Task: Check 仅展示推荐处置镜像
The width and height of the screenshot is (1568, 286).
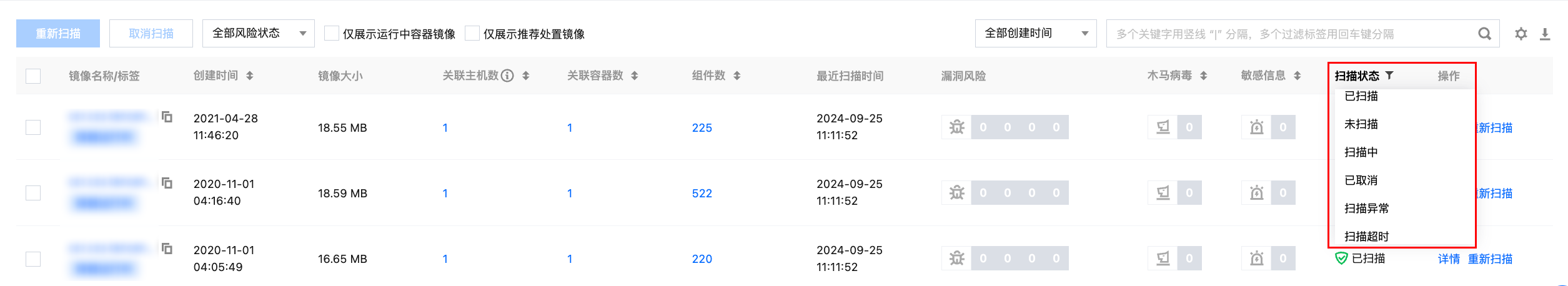Action: pyautogui.click(x=473, y=34)
